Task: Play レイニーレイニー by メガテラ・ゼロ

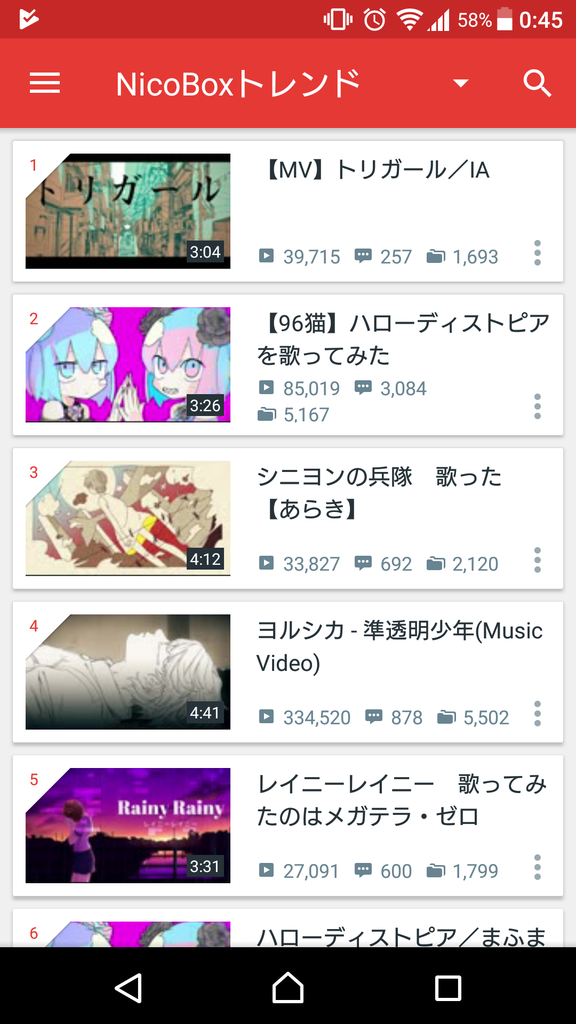Action: 287,825
